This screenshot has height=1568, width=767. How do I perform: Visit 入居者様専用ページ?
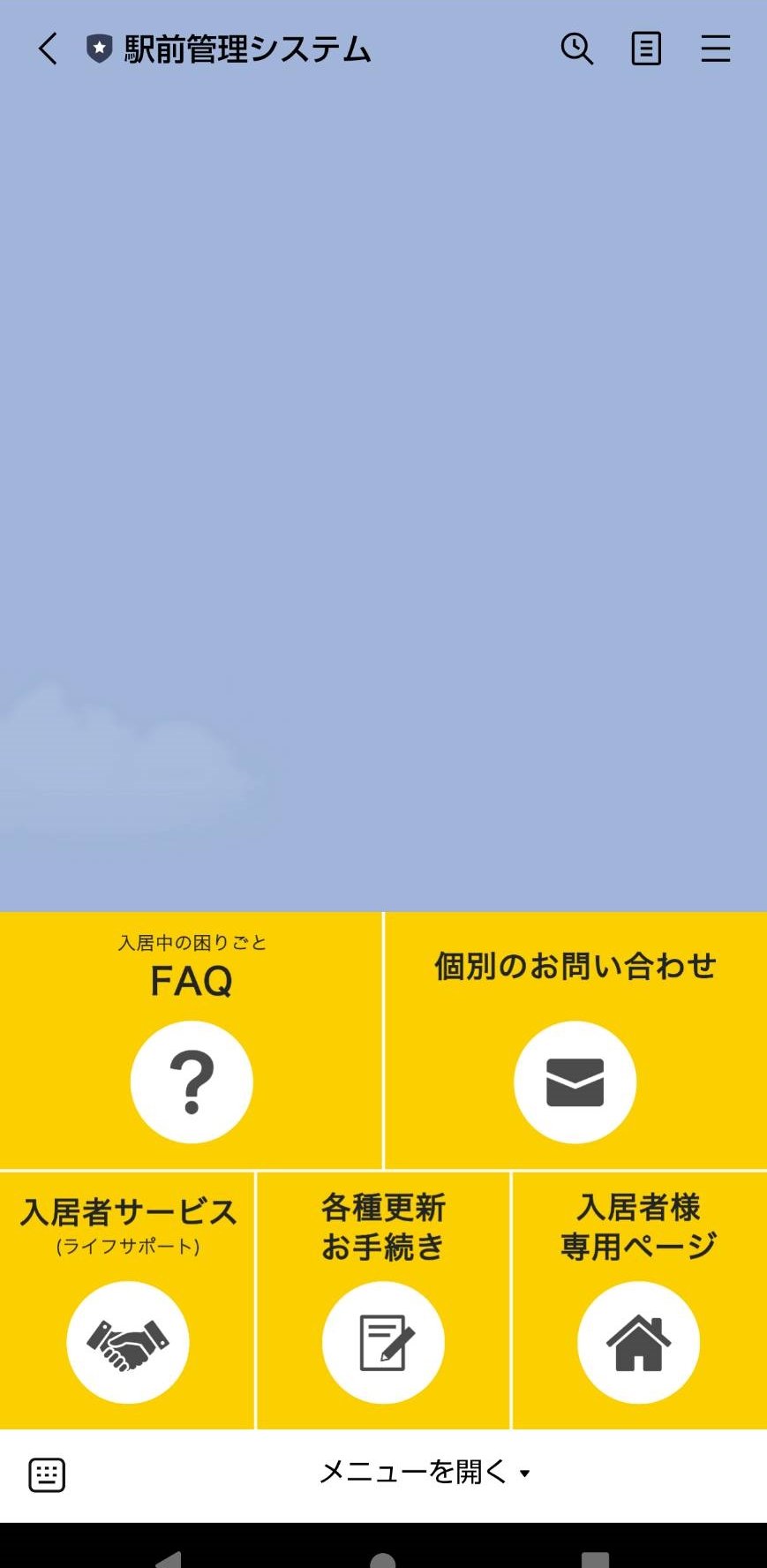pyautogui.click(x=639, y=1300)
